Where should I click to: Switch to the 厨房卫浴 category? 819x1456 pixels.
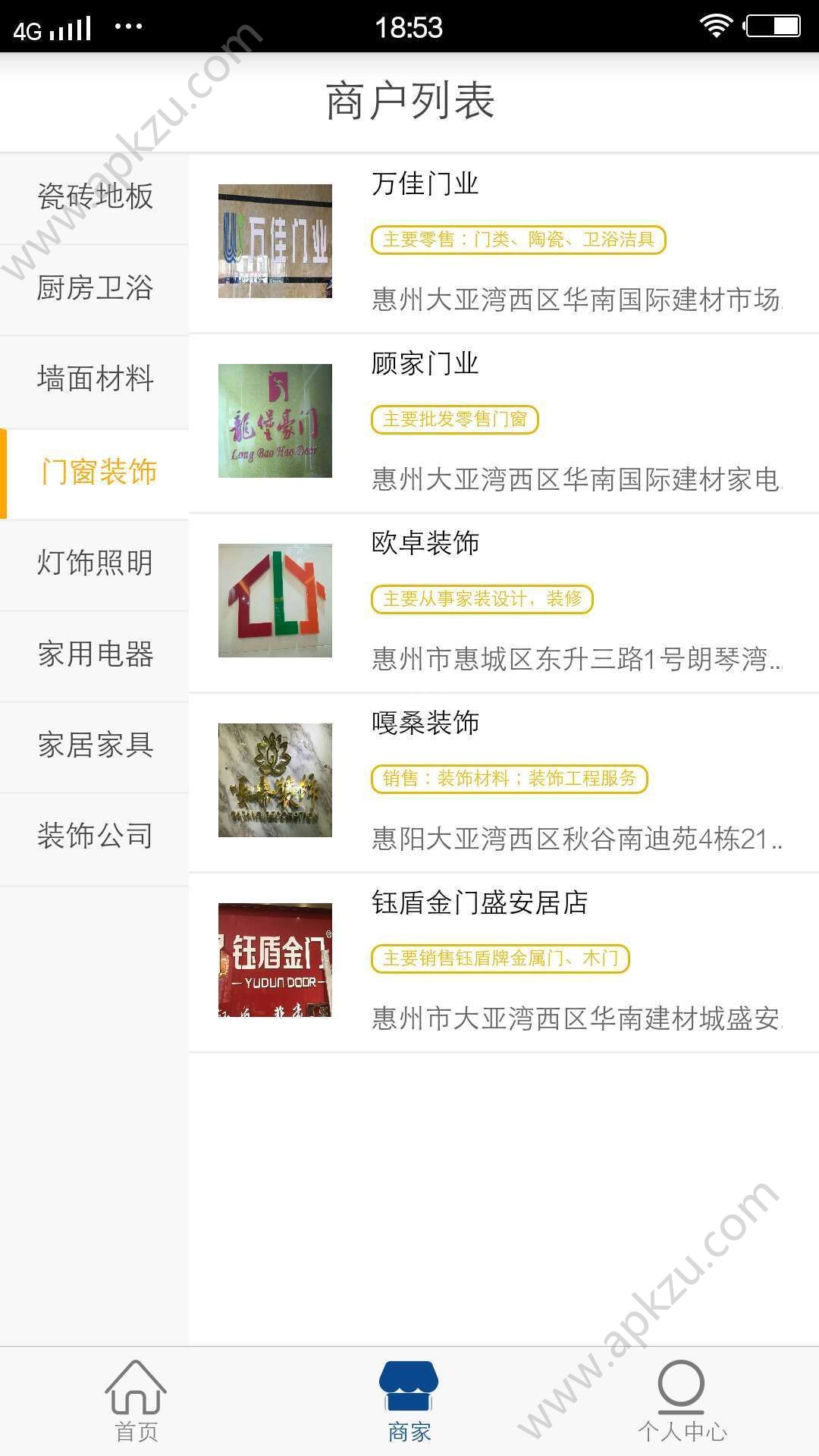pyautogui.click(x=95, y=289)
